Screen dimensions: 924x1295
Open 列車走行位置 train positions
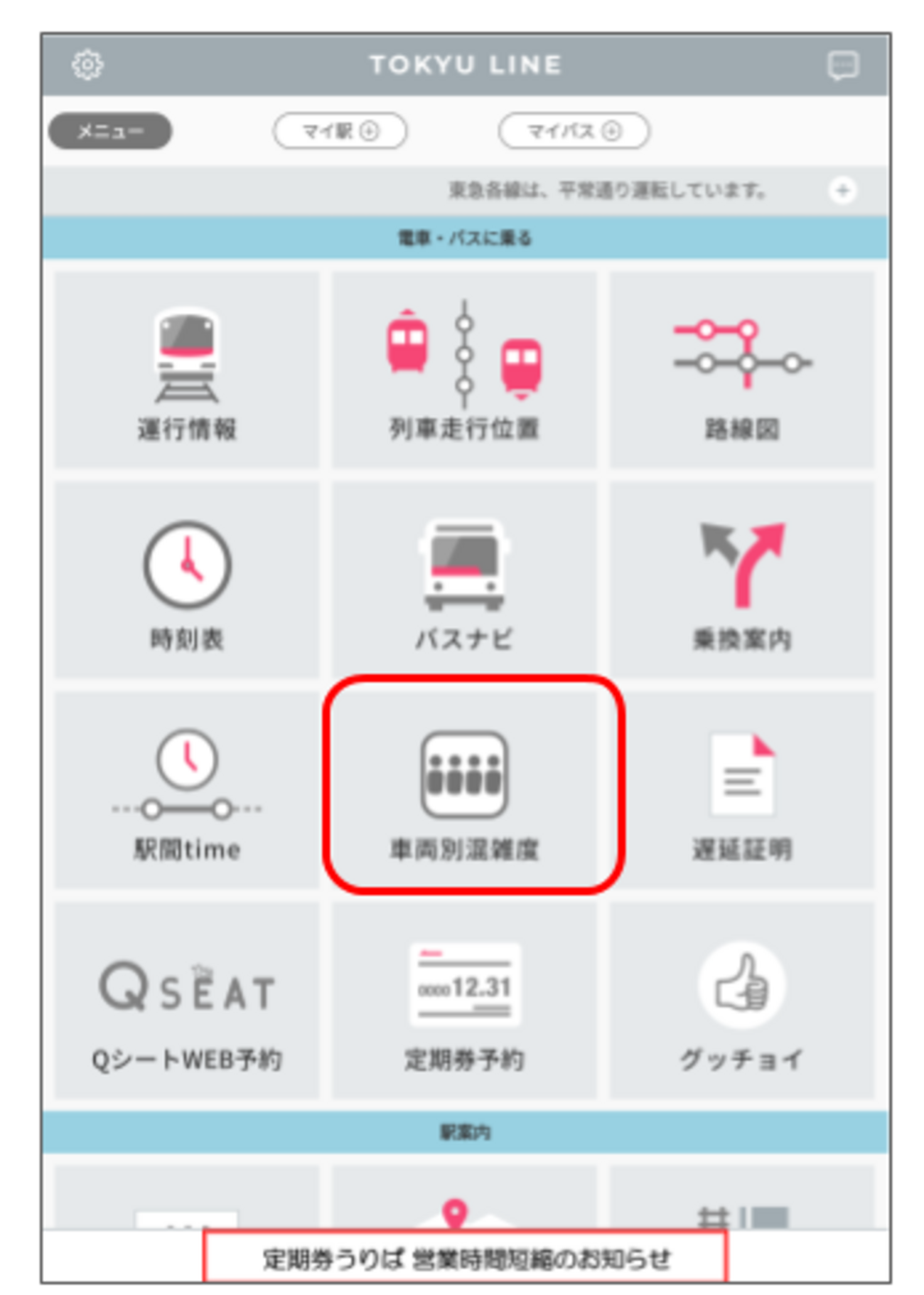pos(464,371)
